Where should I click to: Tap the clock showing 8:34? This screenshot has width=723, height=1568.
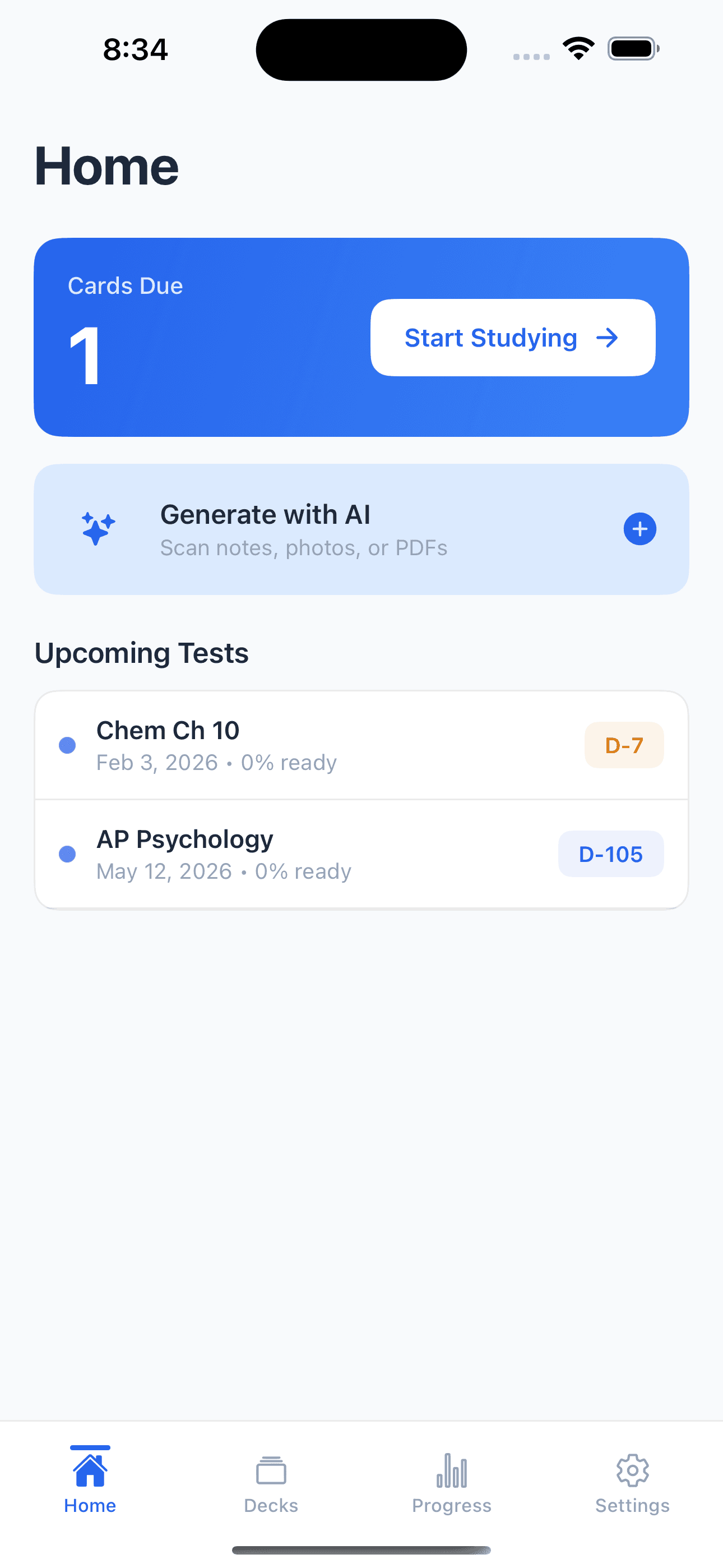coord(135,49)
